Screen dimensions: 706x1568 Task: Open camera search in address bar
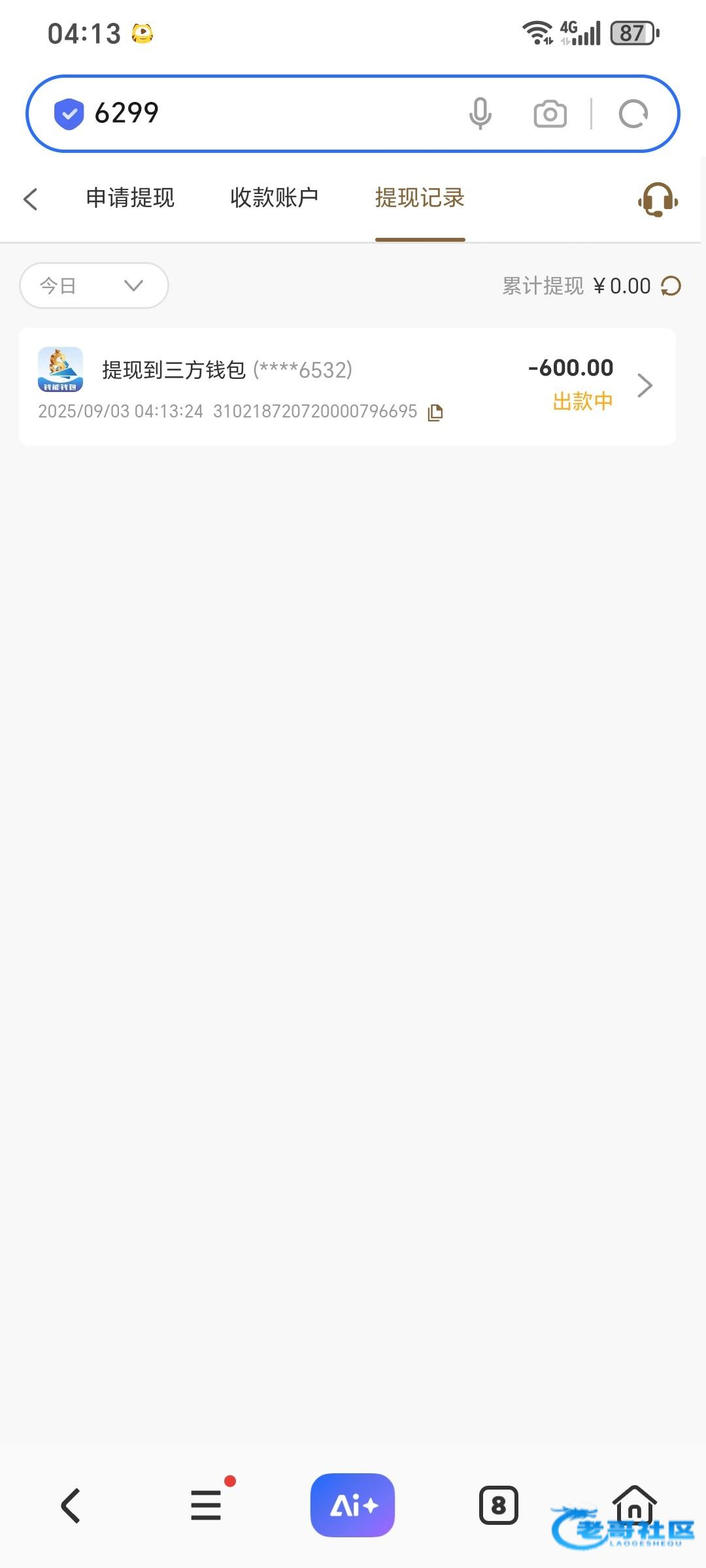click(550, 114)
